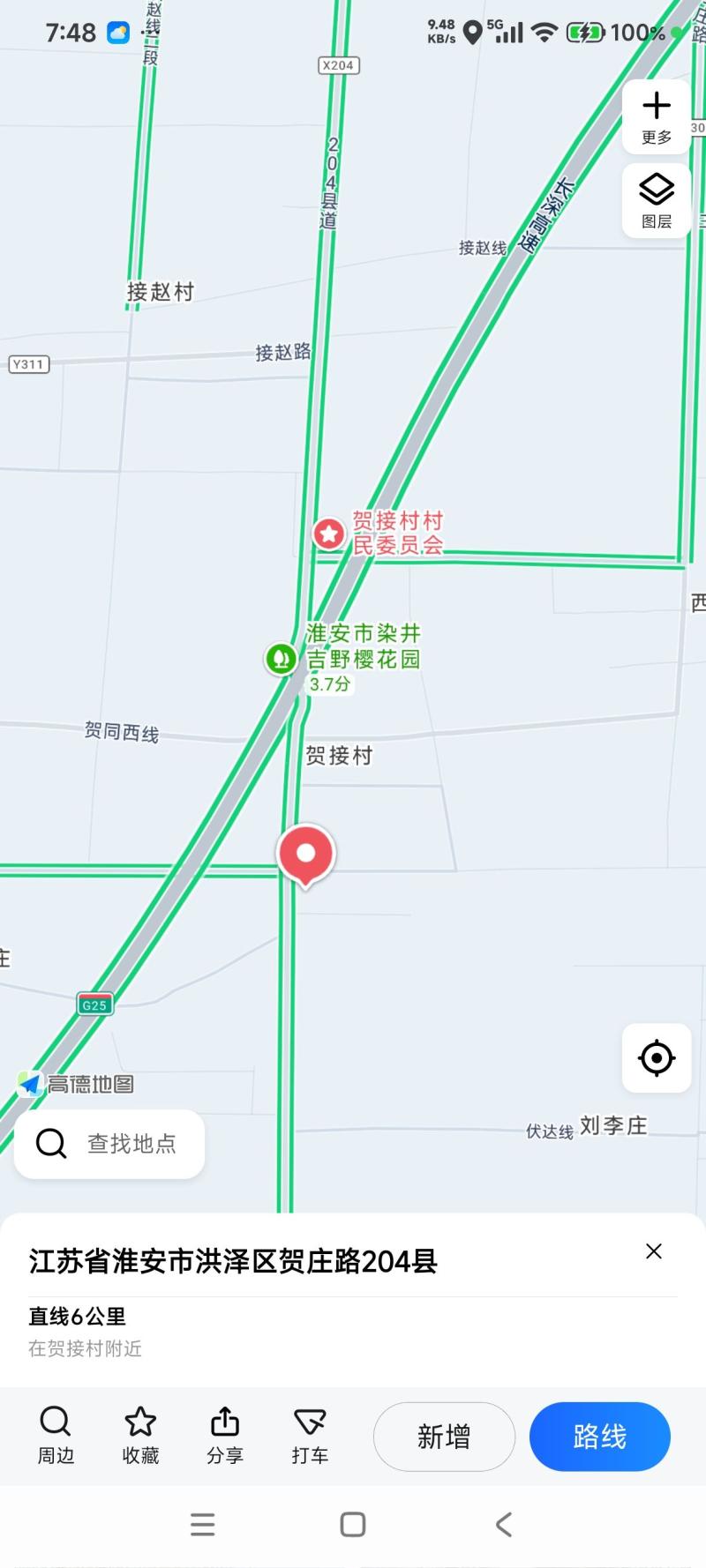The image size is (706, 1568).
Task: Go back using the system back button
Action: coord(504,1525)
